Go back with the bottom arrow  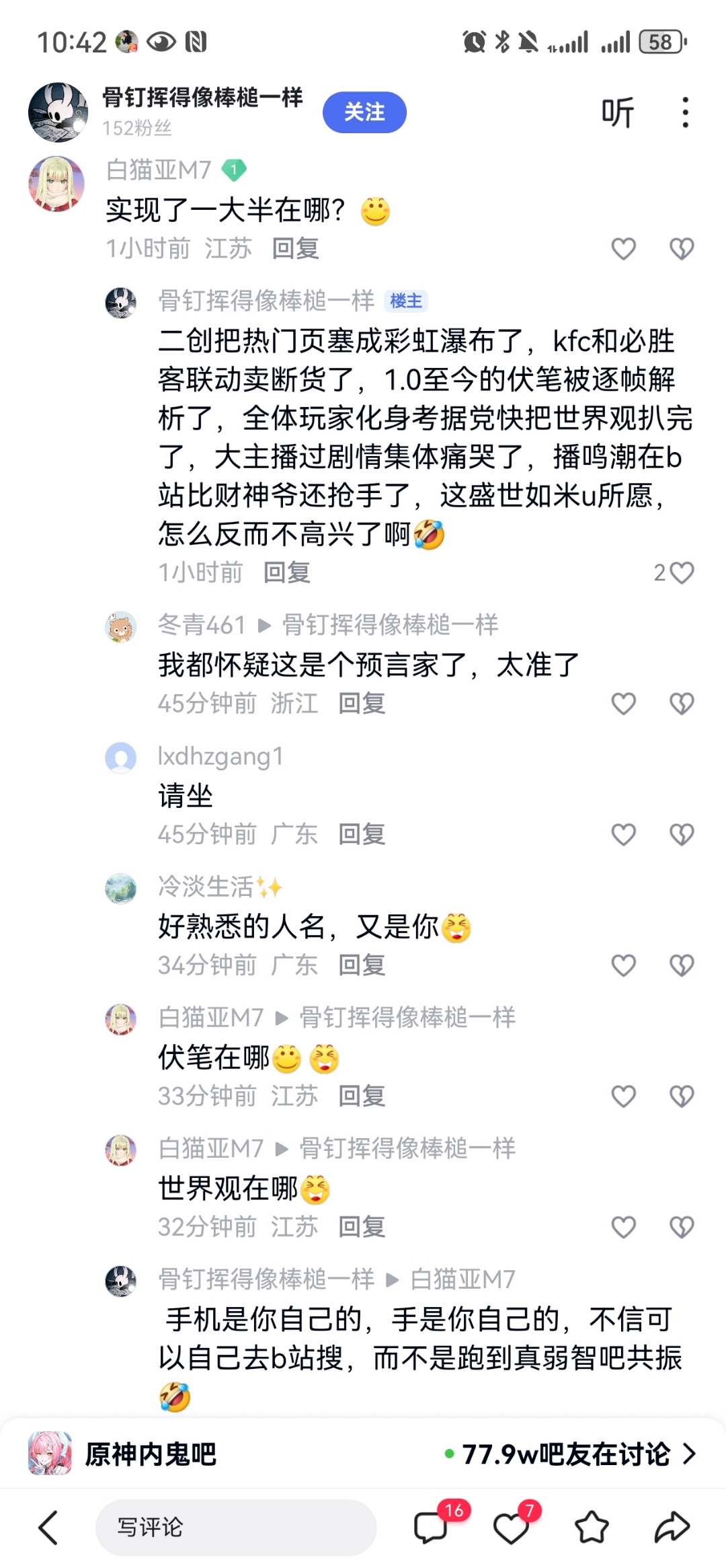click(48, 1528)
